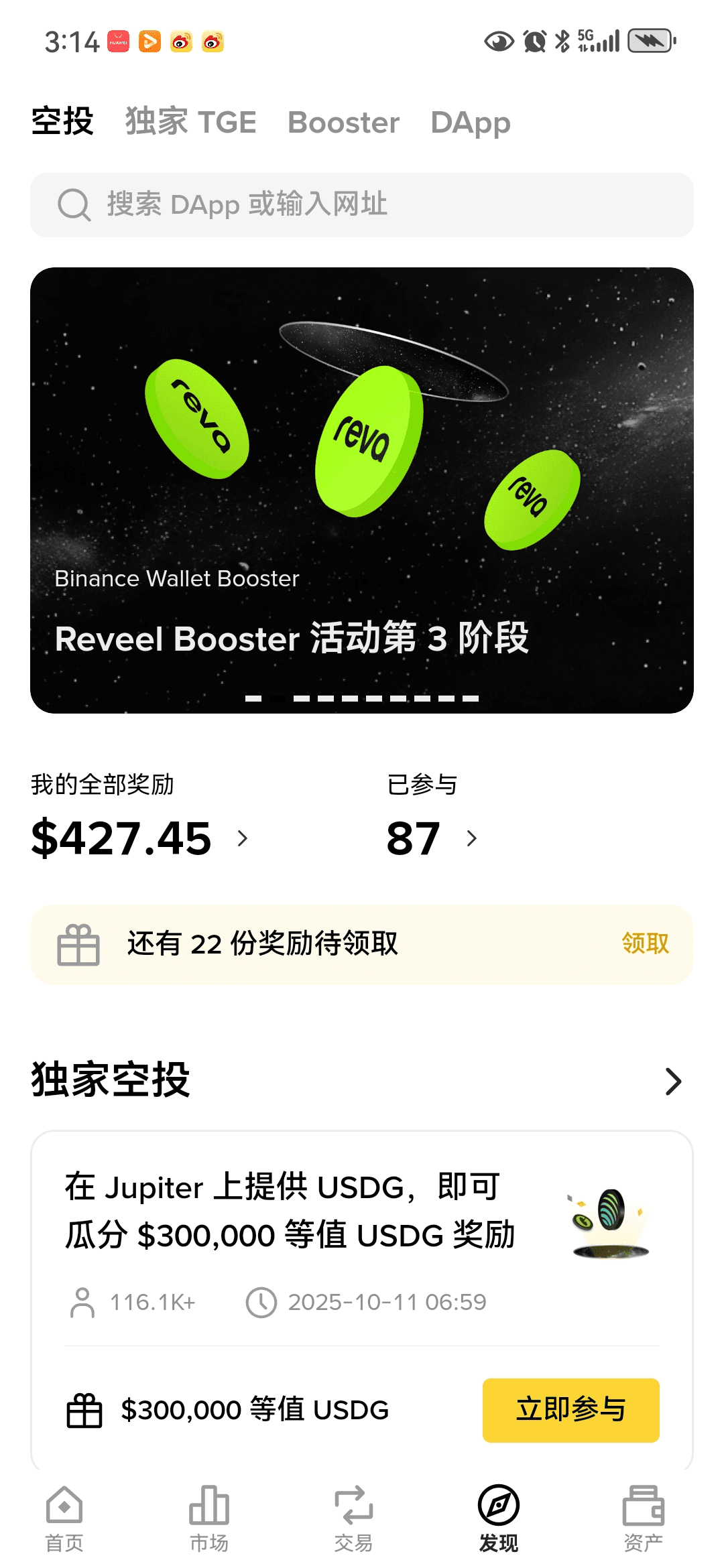724x1568 pixels.
Task: Switch to the Booster tab
Action: pos(343,122)
